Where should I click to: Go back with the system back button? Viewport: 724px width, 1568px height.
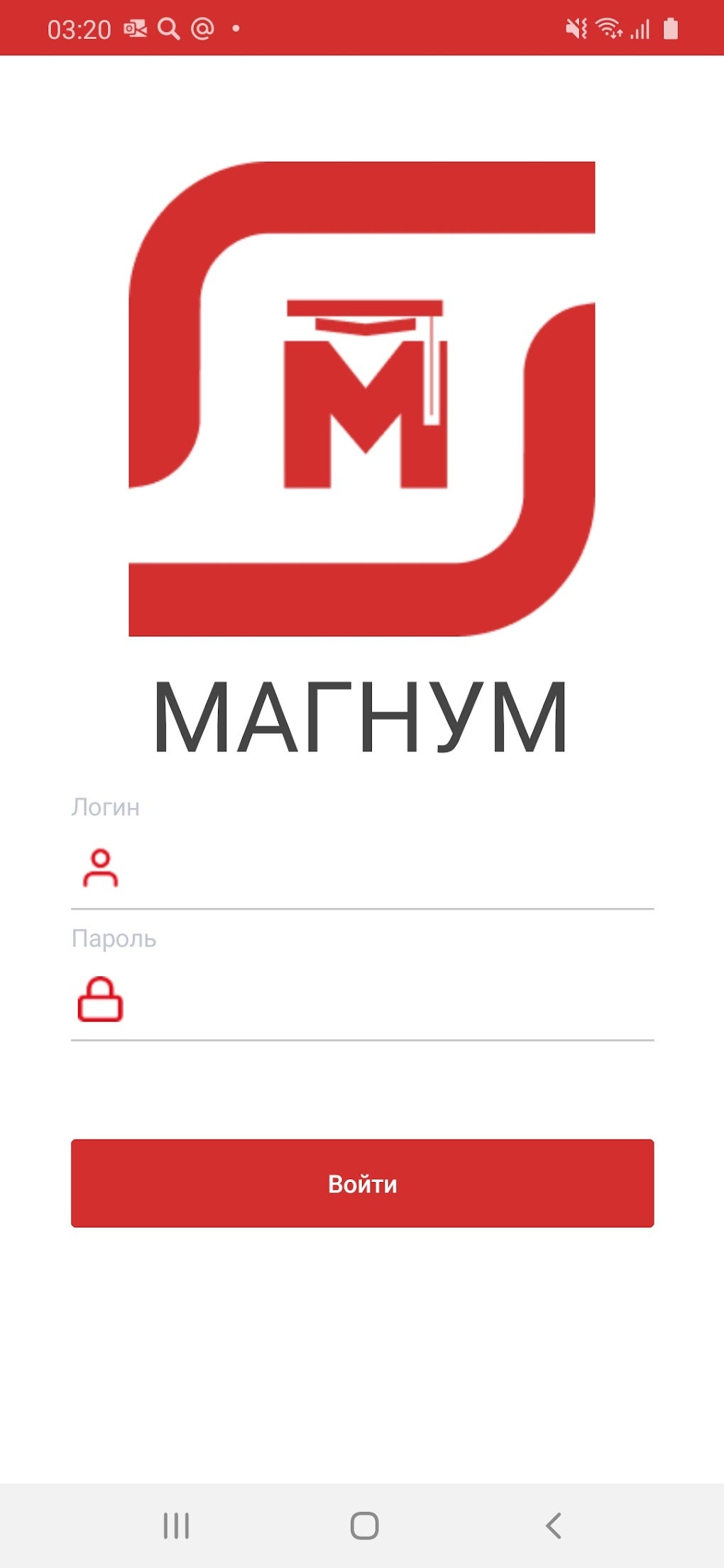pyautogui.click(x=554, y=1525)
